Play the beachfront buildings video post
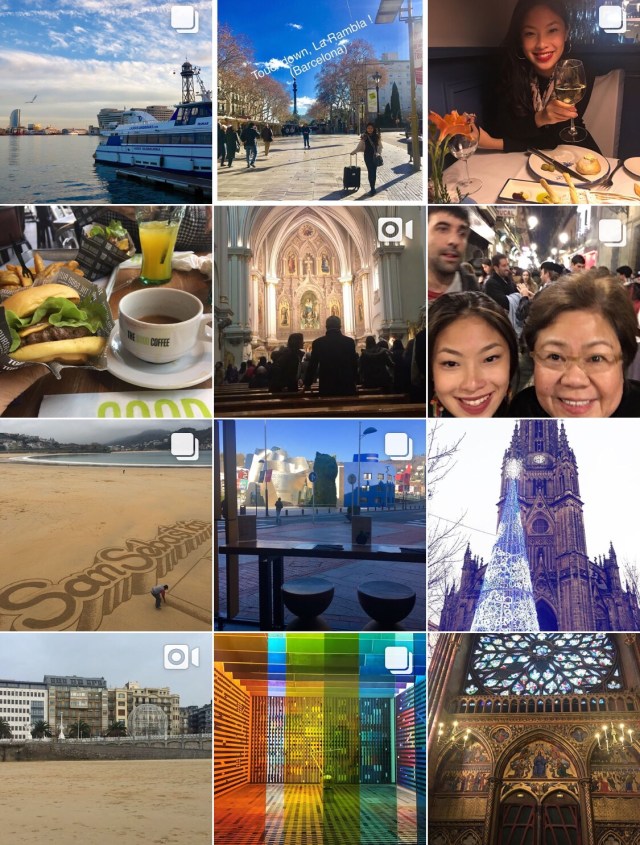 105,738
